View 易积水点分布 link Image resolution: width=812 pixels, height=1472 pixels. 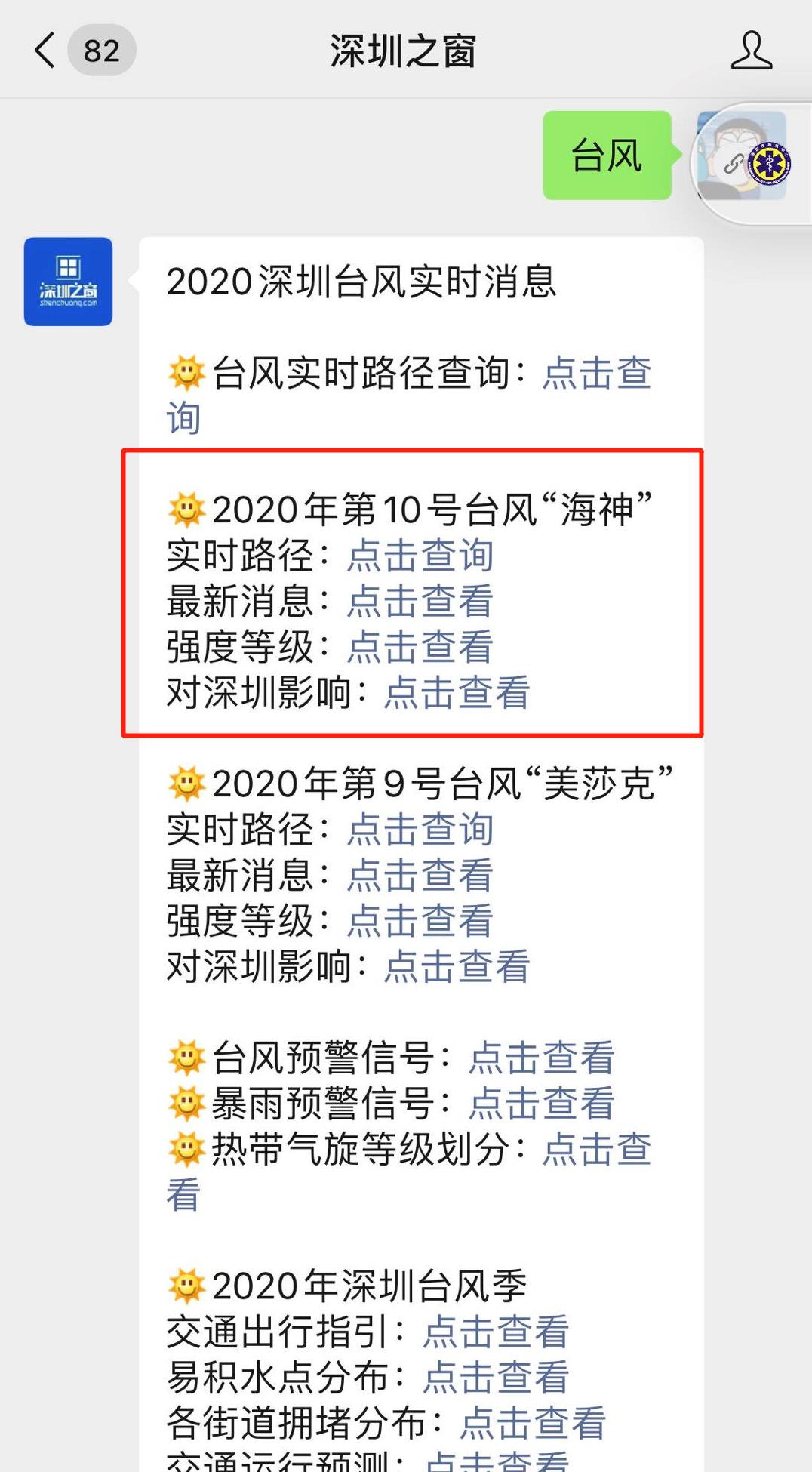click(x=496, y=1375)
